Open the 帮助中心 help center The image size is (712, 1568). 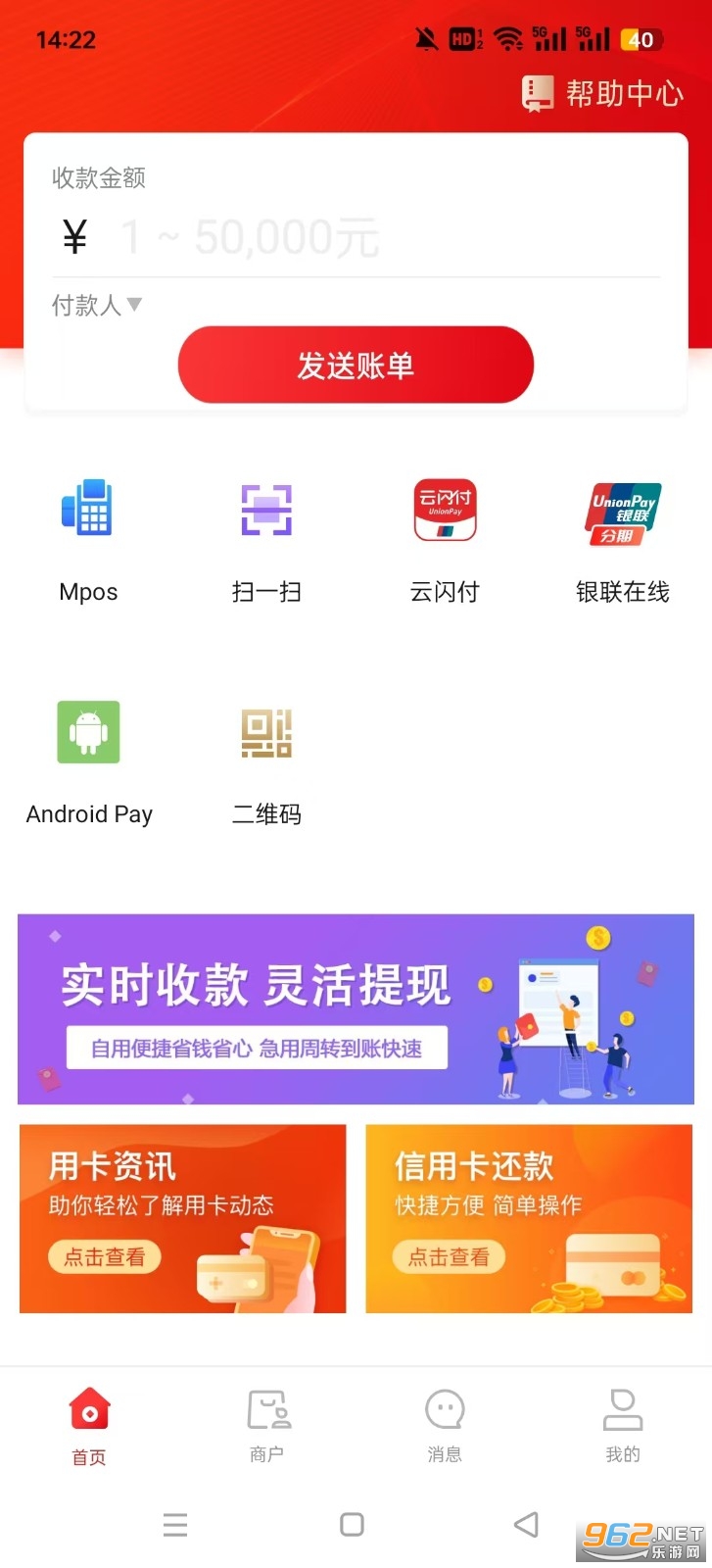603,94
